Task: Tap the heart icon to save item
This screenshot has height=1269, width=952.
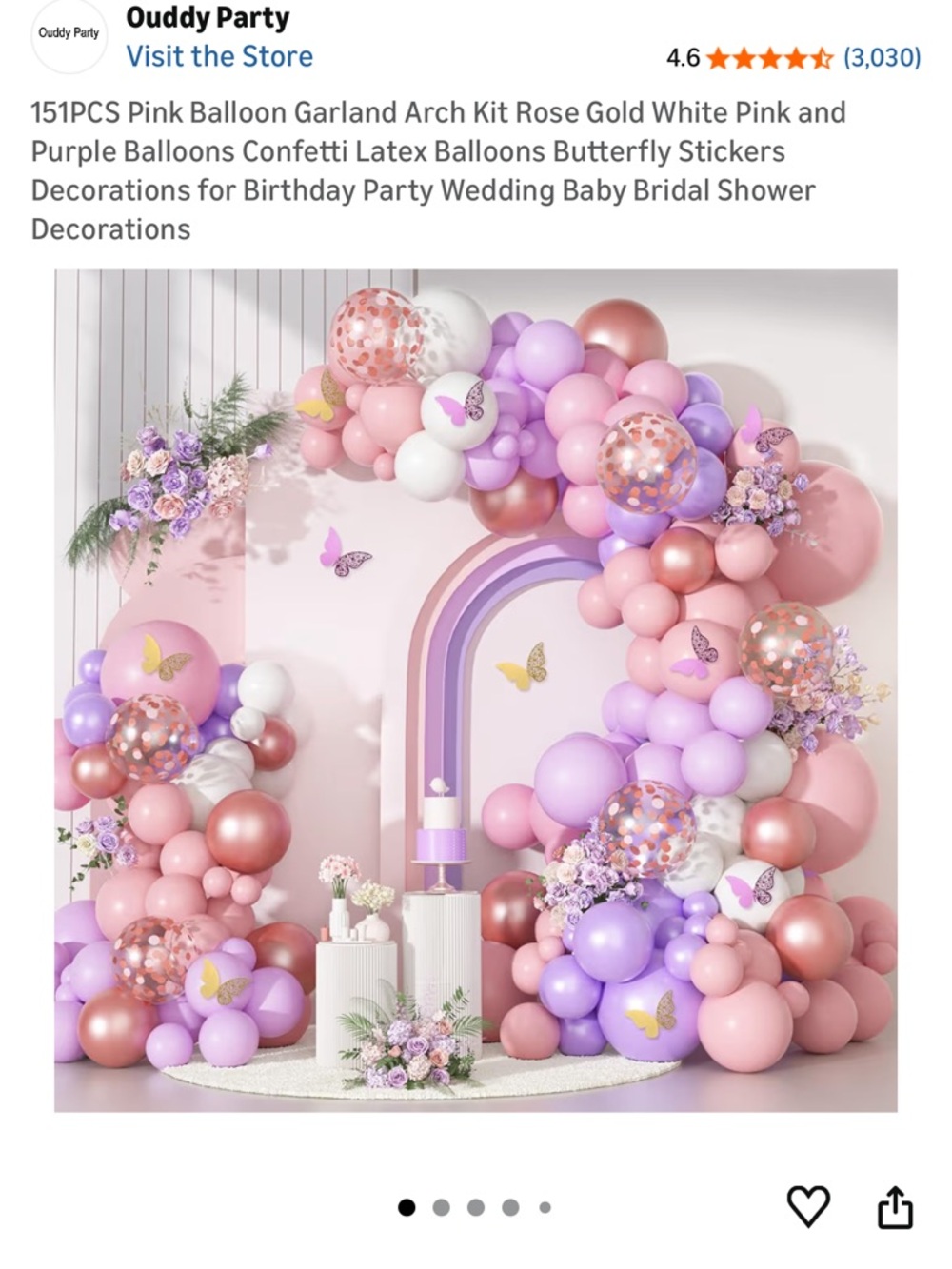Action: tap(808, 1205)
